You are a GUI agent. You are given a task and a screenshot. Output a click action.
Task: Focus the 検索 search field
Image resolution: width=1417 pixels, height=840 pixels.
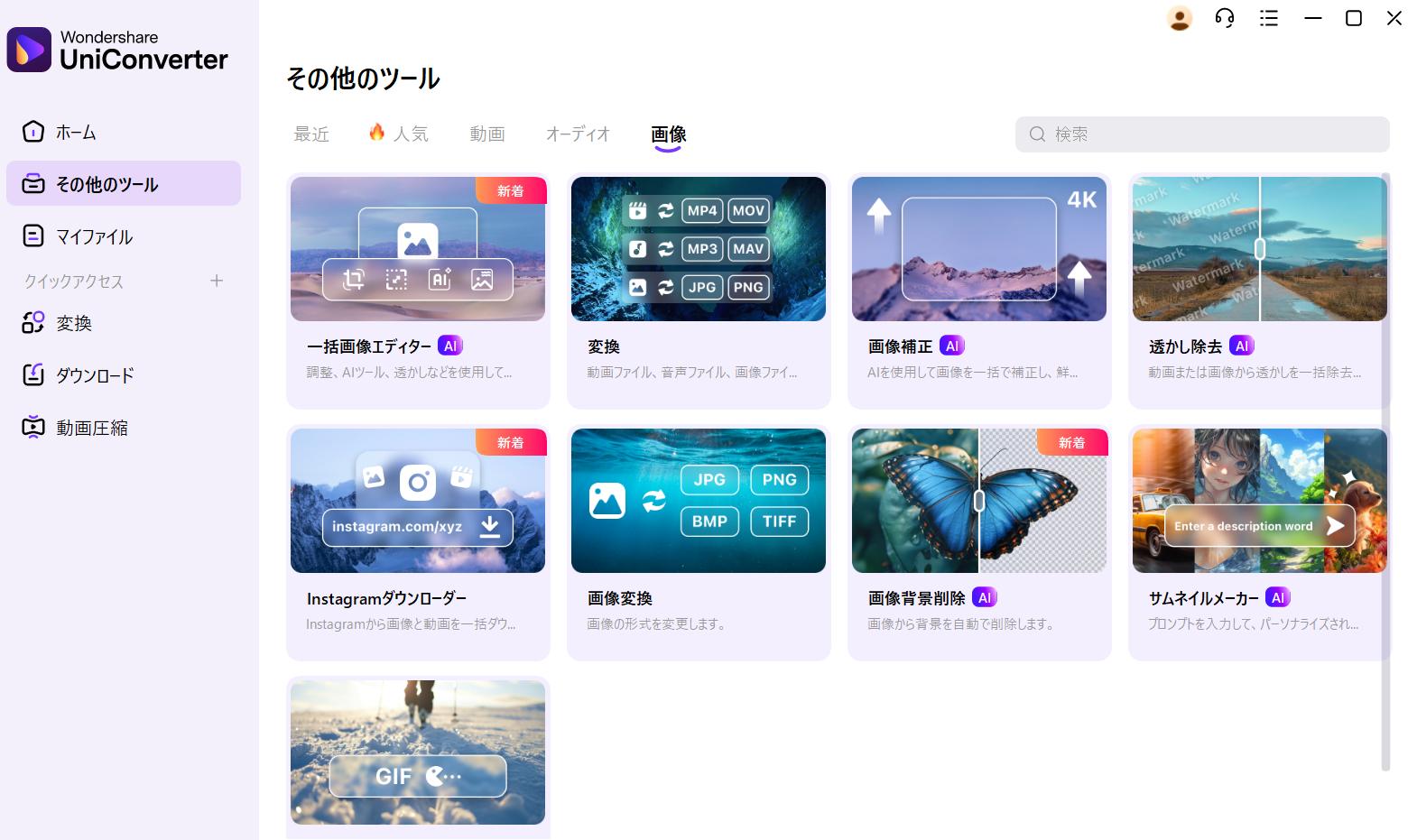click(1209, 134)
